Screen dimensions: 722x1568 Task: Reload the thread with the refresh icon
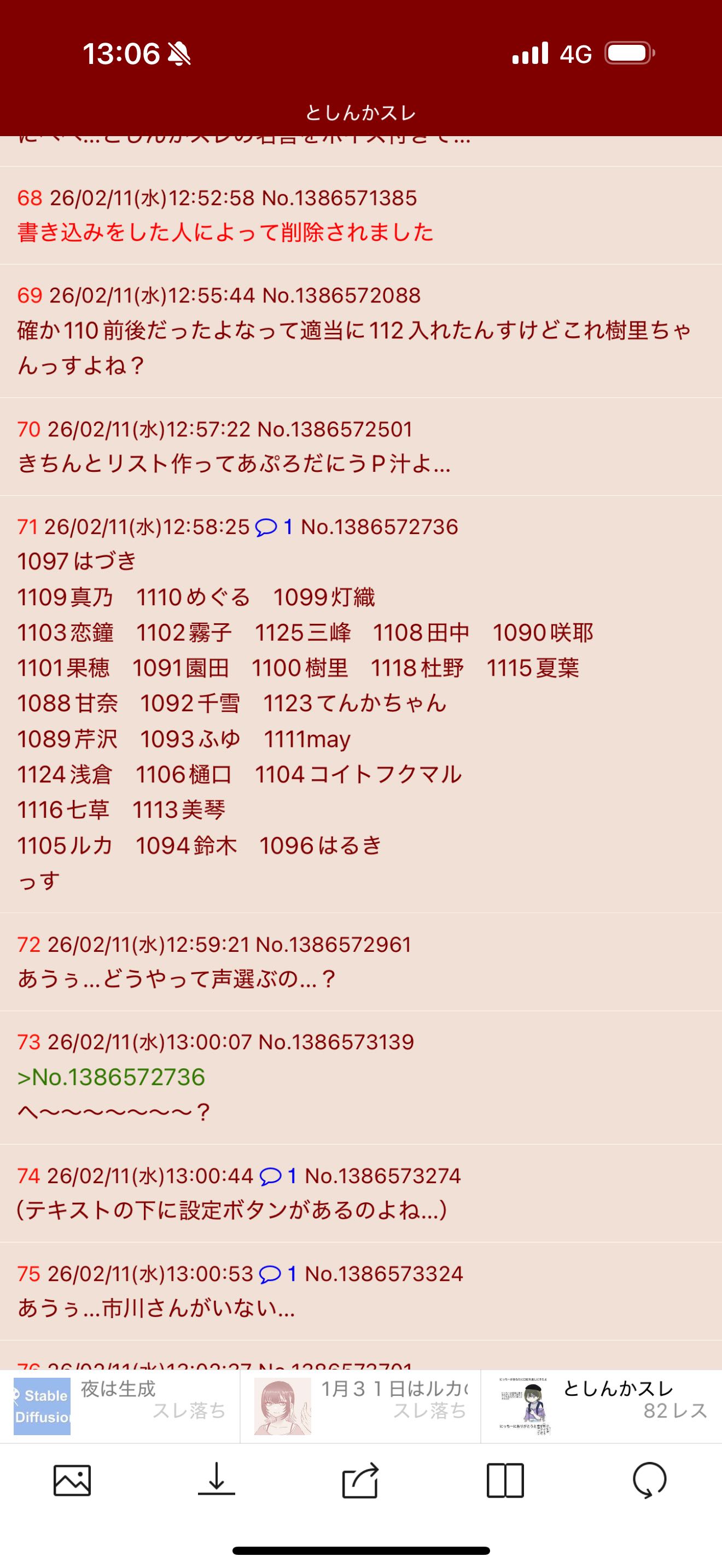click(650, 1480)
